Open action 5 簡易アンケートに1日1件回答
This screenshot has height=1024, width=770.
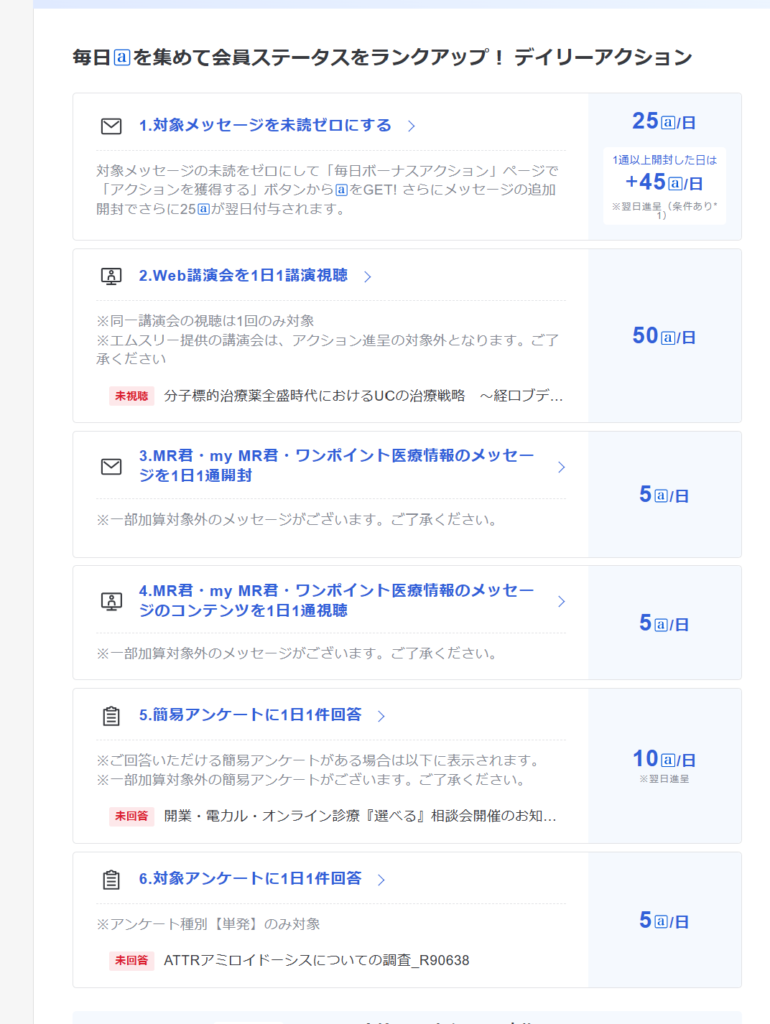[250, 715]
